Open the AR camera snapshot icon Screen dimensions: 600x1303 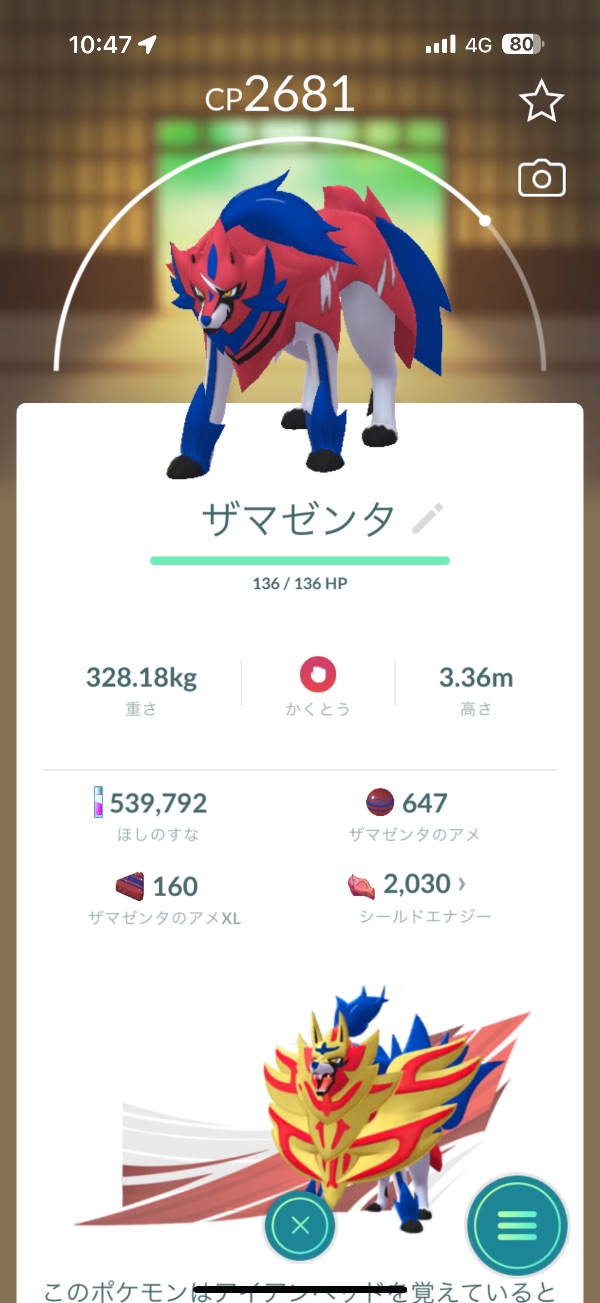coord(542,179)
